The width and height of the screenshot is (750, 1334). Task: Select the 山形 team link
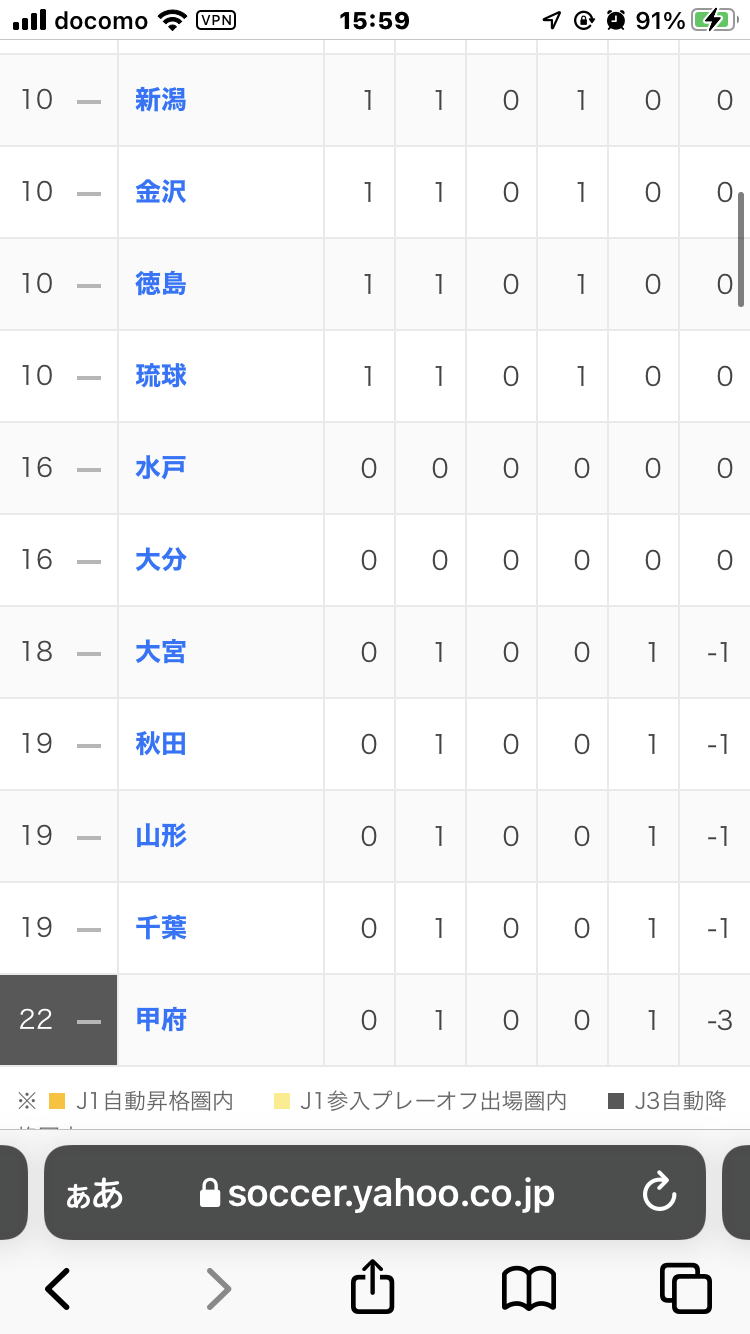click(161, 836)
